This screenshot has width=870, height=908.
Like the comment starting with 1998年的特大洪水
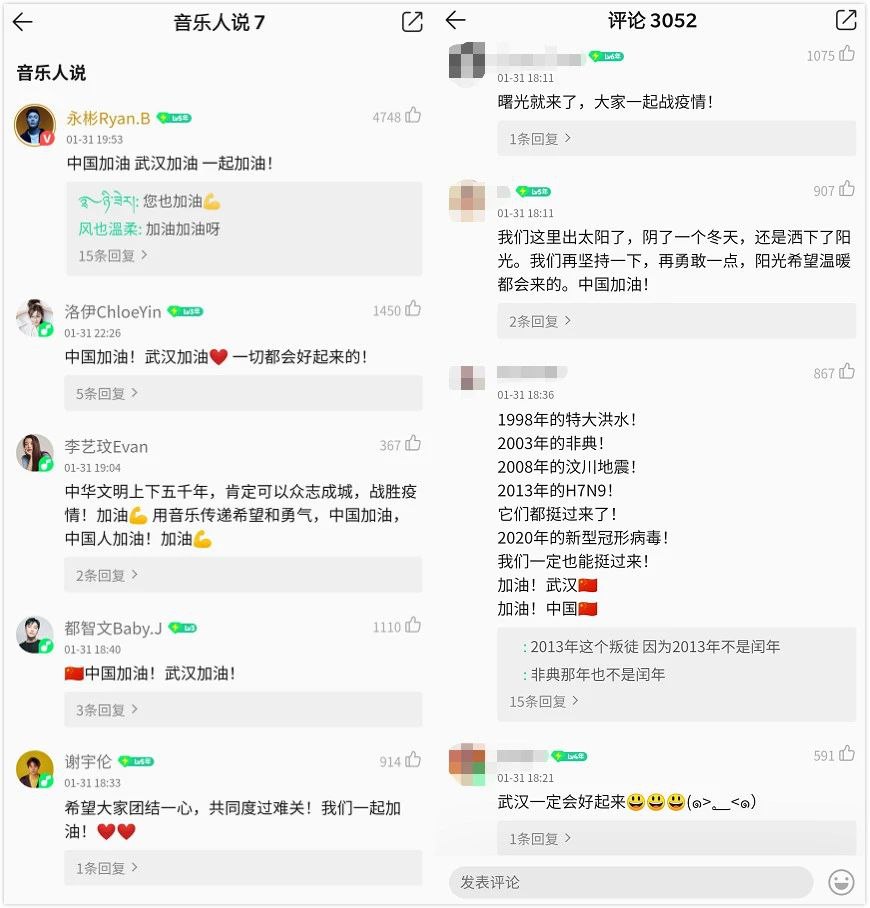click(846, 372)
